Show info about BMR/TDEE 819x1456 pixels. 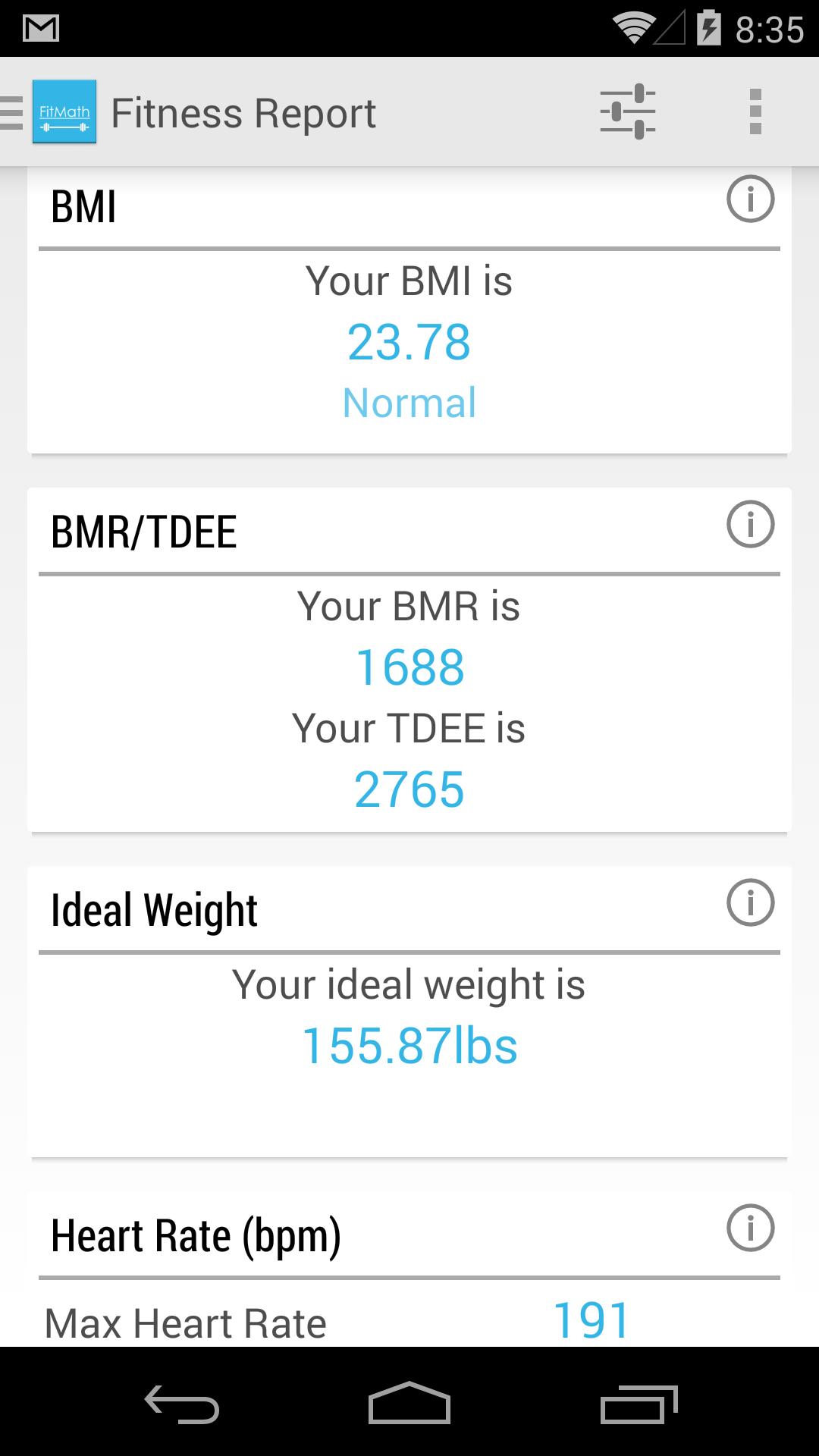(x=750, y=524)
